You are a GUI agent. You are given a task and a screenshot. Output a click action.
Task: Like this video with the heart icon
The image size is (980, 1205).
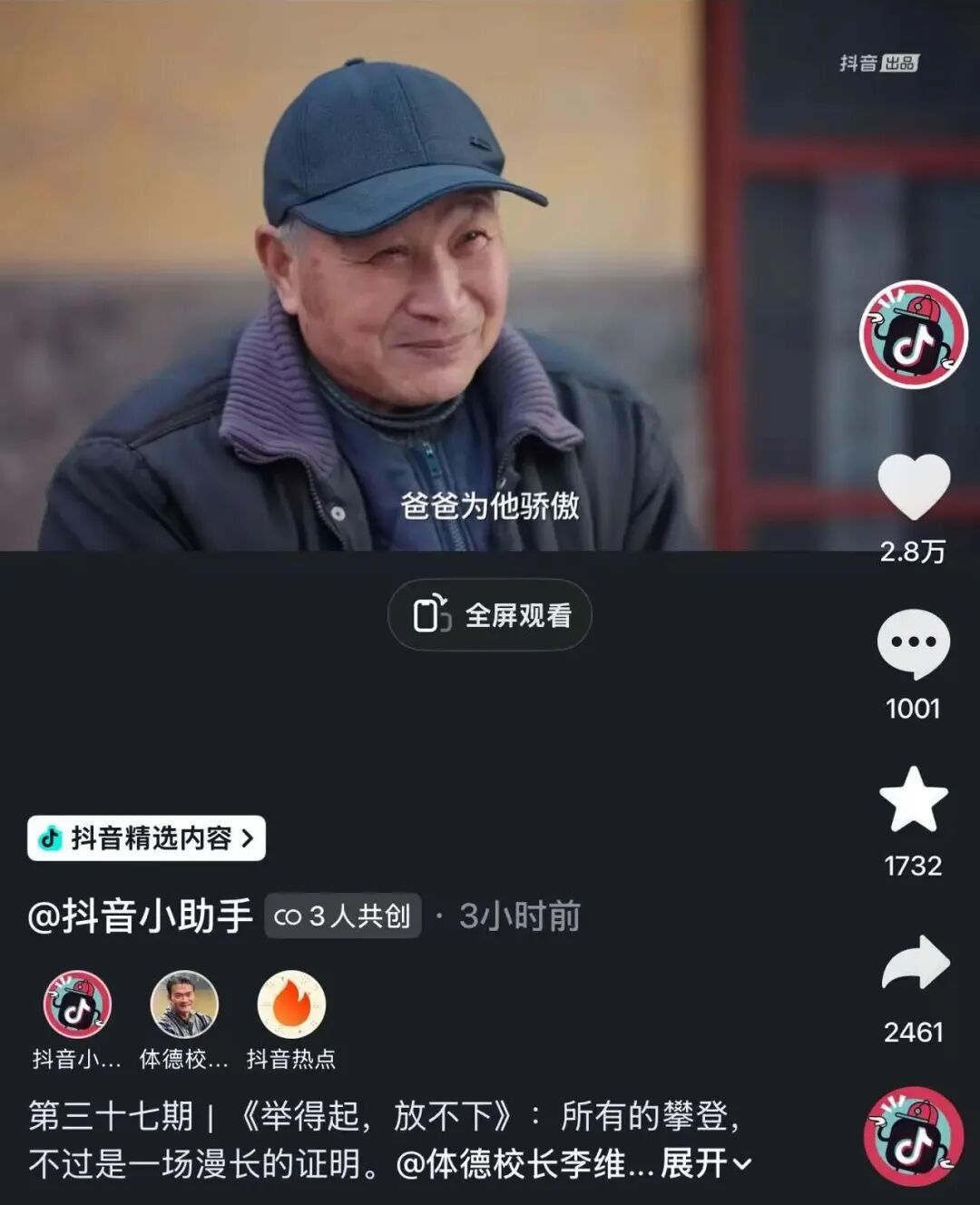(914, 486)
